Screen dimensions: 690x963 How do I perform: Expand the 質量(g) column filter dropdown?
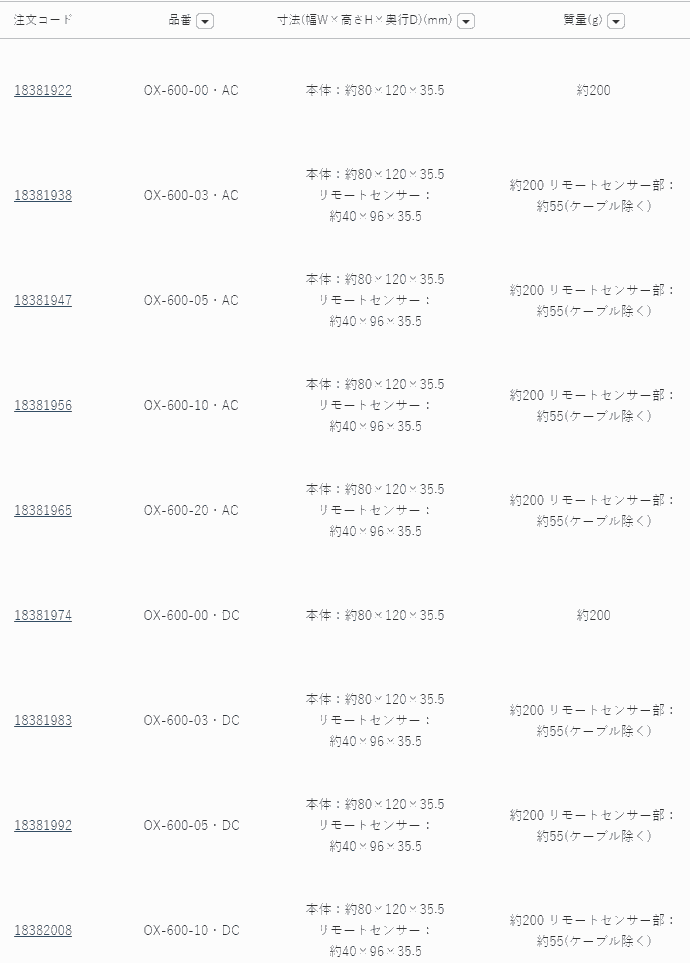(x=616, y=21)
